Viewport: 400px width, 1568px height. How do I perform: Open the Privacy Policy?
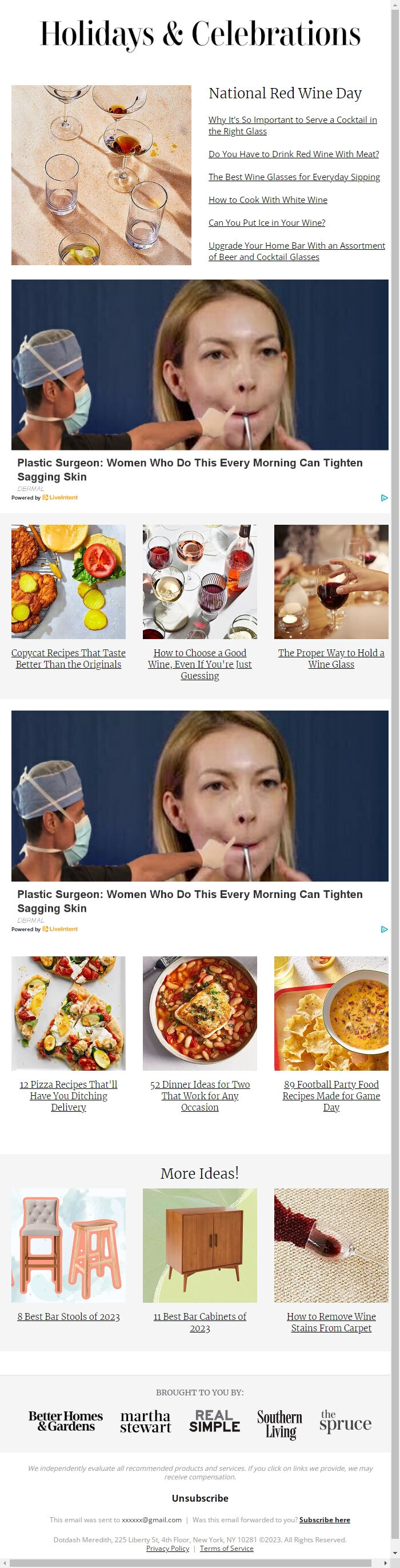click(x=167, y=1548)
